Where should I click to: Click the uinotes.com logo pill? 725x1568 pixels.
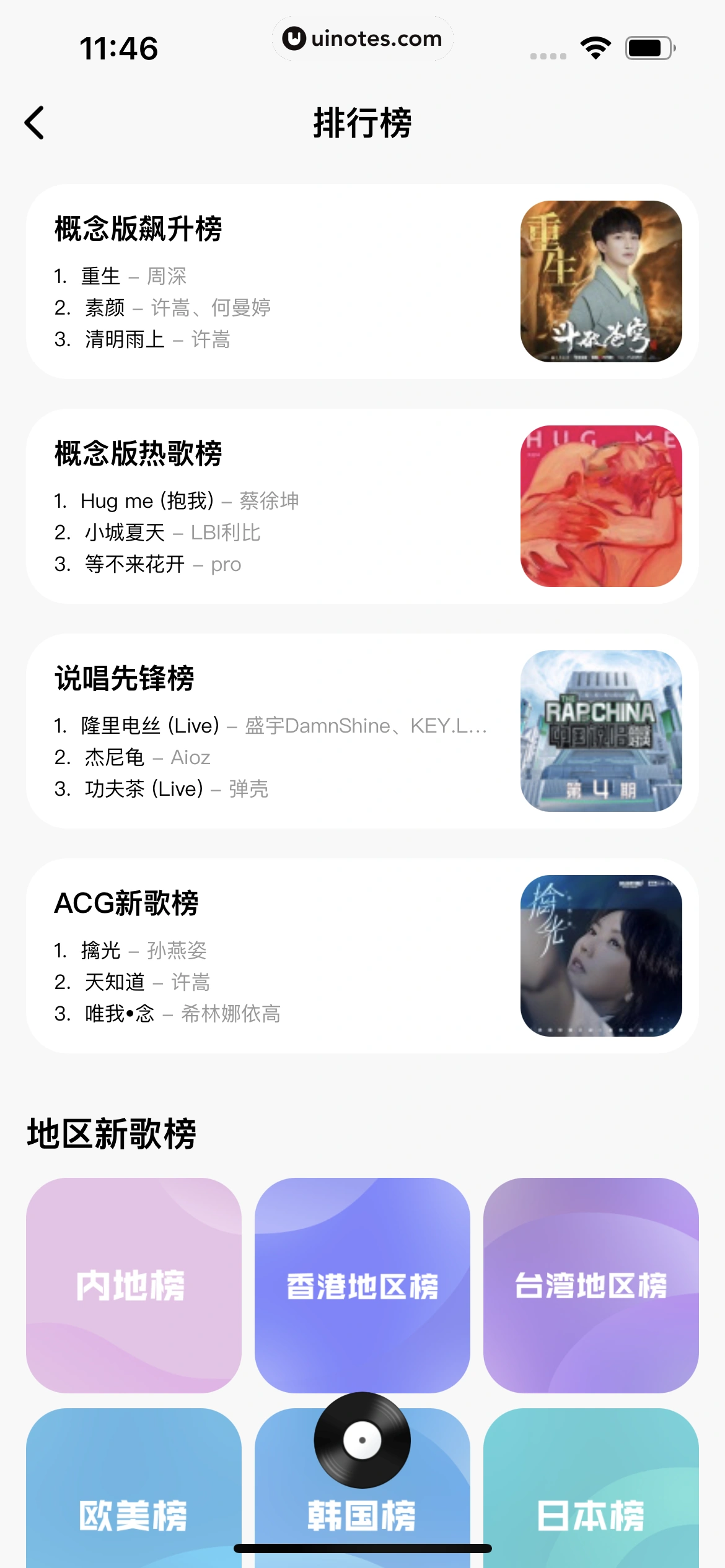(x=362, y=38)
